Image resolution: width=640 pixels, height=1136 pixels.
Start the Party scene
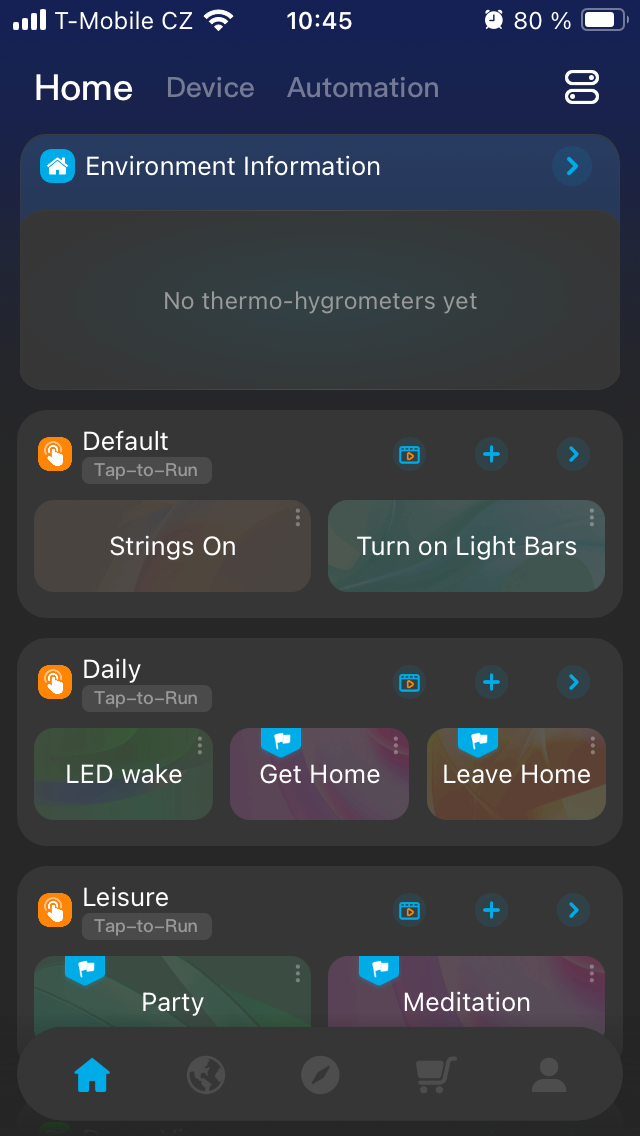click(x=172, y=1001)
